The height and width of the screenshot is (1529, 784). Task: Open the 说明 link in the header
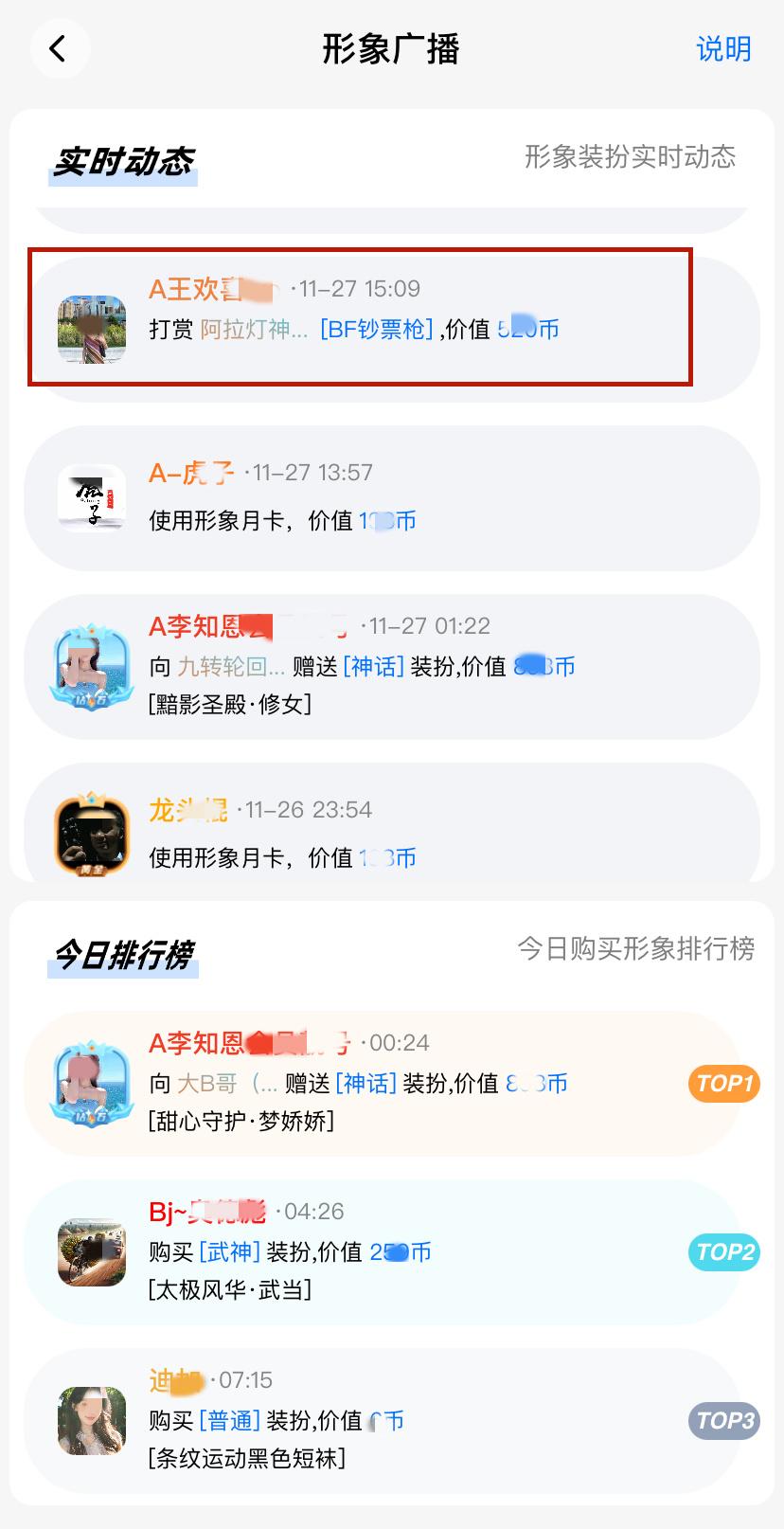point(723,49)
